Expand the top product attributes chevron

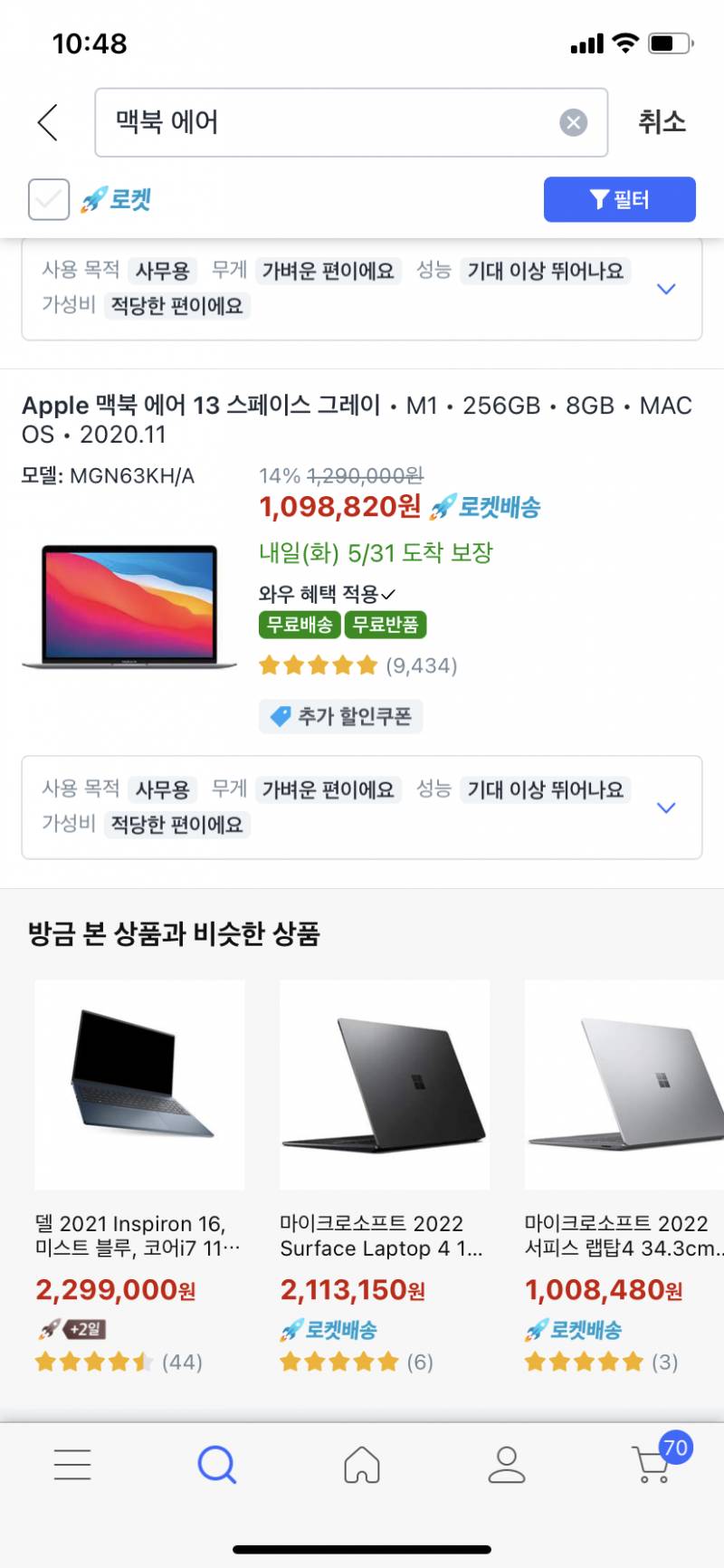point(666,288)
